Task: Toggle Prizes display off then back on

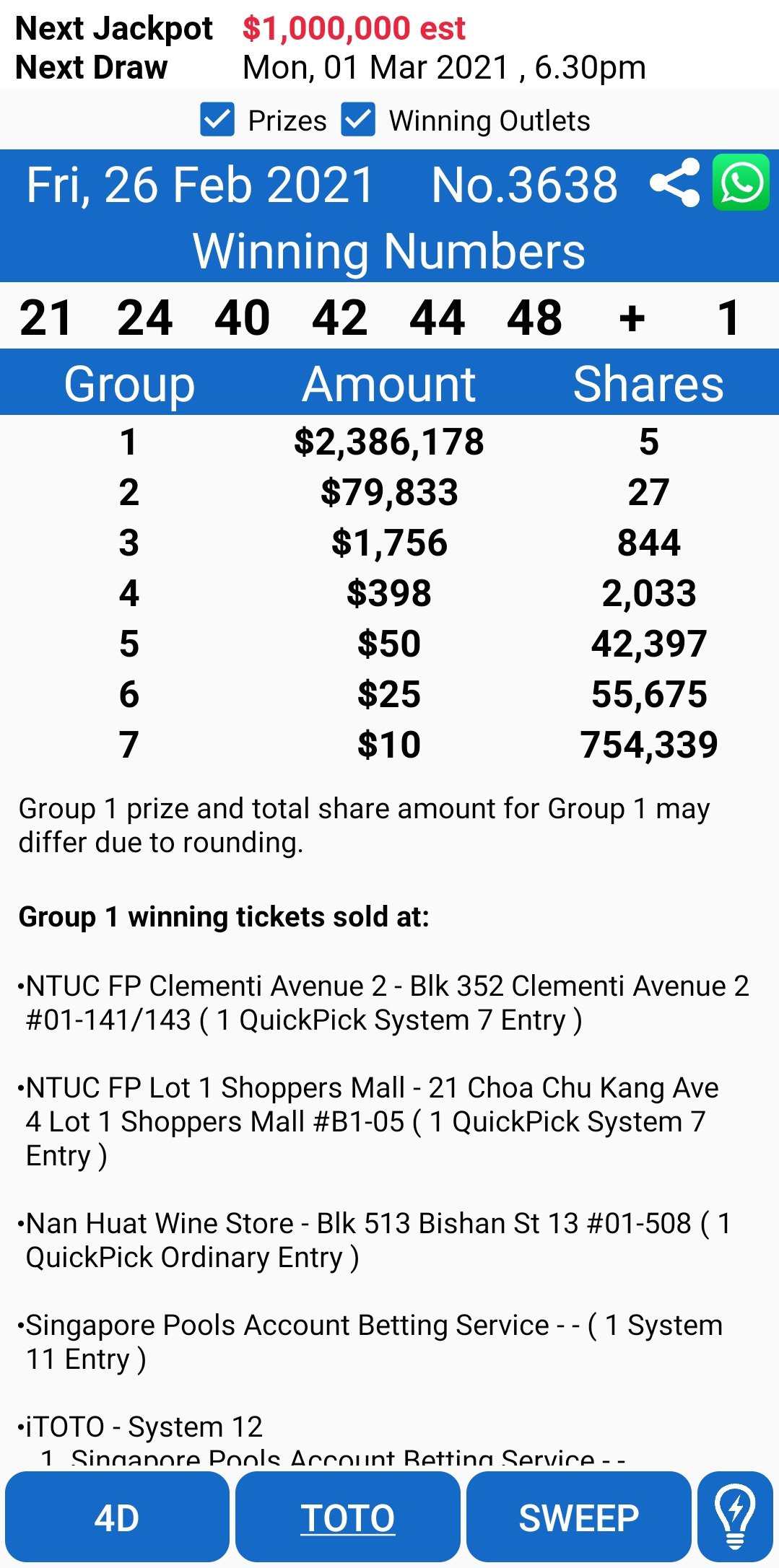Action: point(216,118)
